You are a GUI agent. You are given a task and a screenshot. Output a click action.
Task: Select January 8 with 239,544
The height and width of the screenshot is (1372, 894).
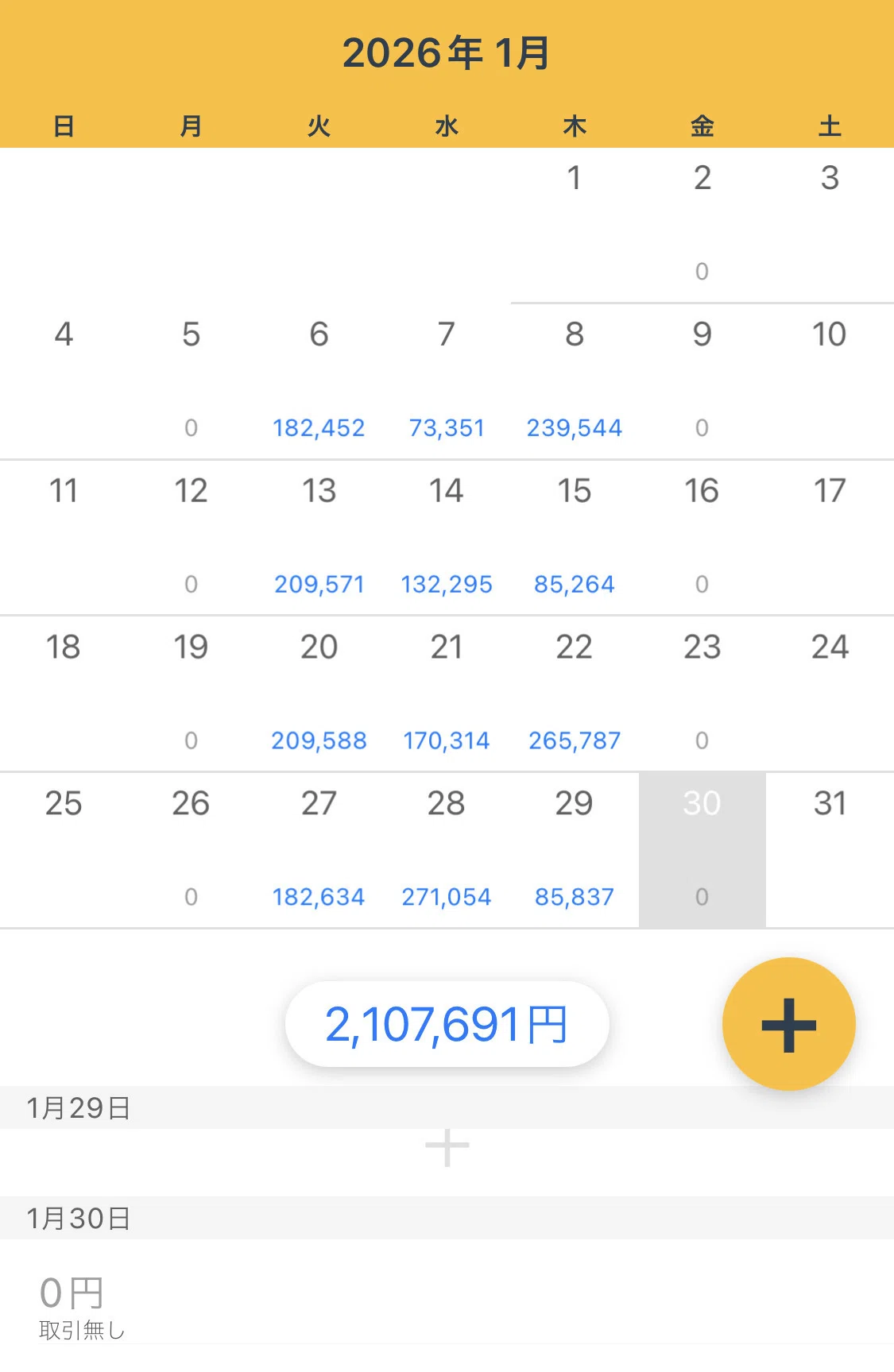[x=575, y=381]
